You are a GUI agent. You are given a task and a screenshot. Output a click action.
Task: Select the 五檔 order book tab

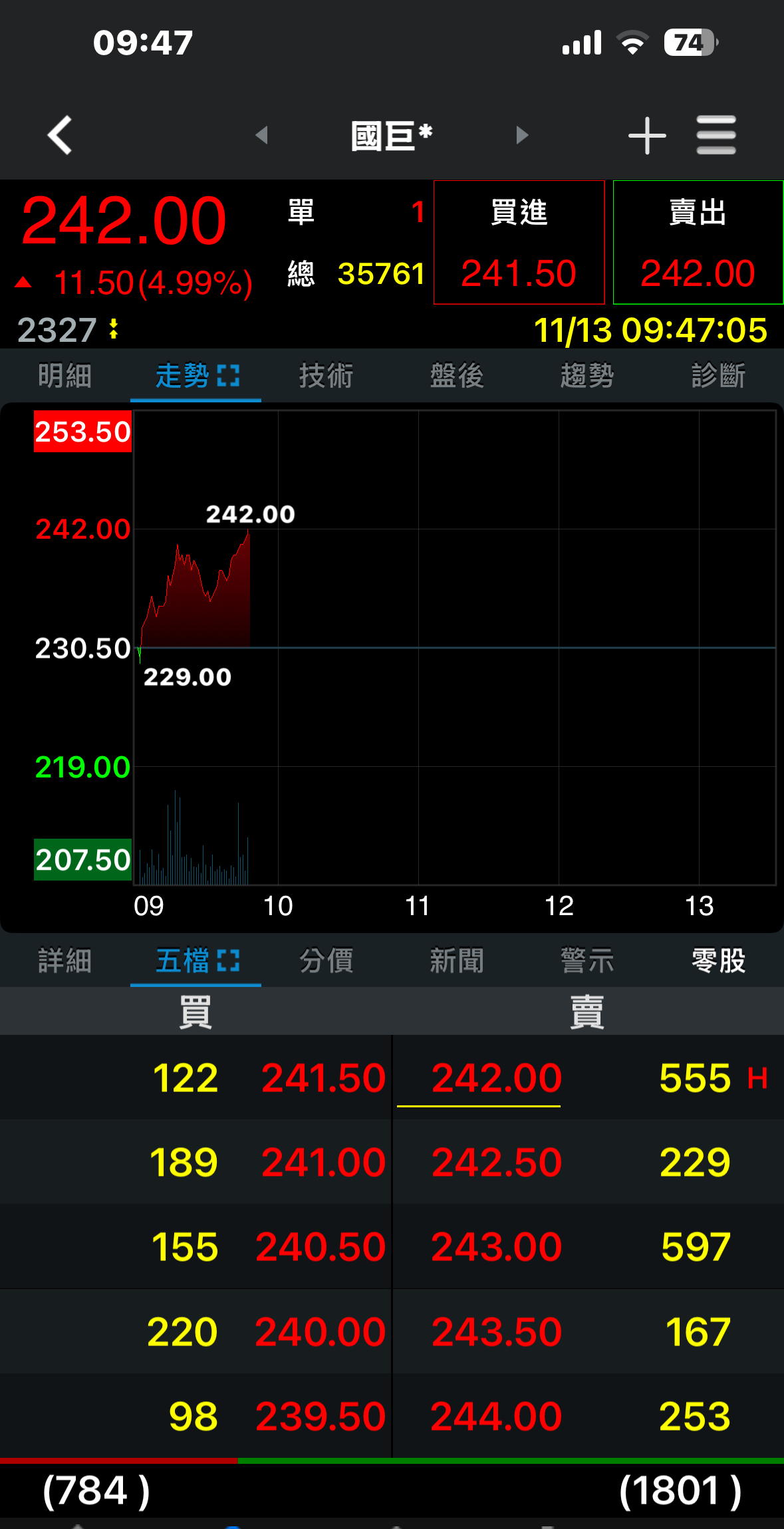click(196, 961)
